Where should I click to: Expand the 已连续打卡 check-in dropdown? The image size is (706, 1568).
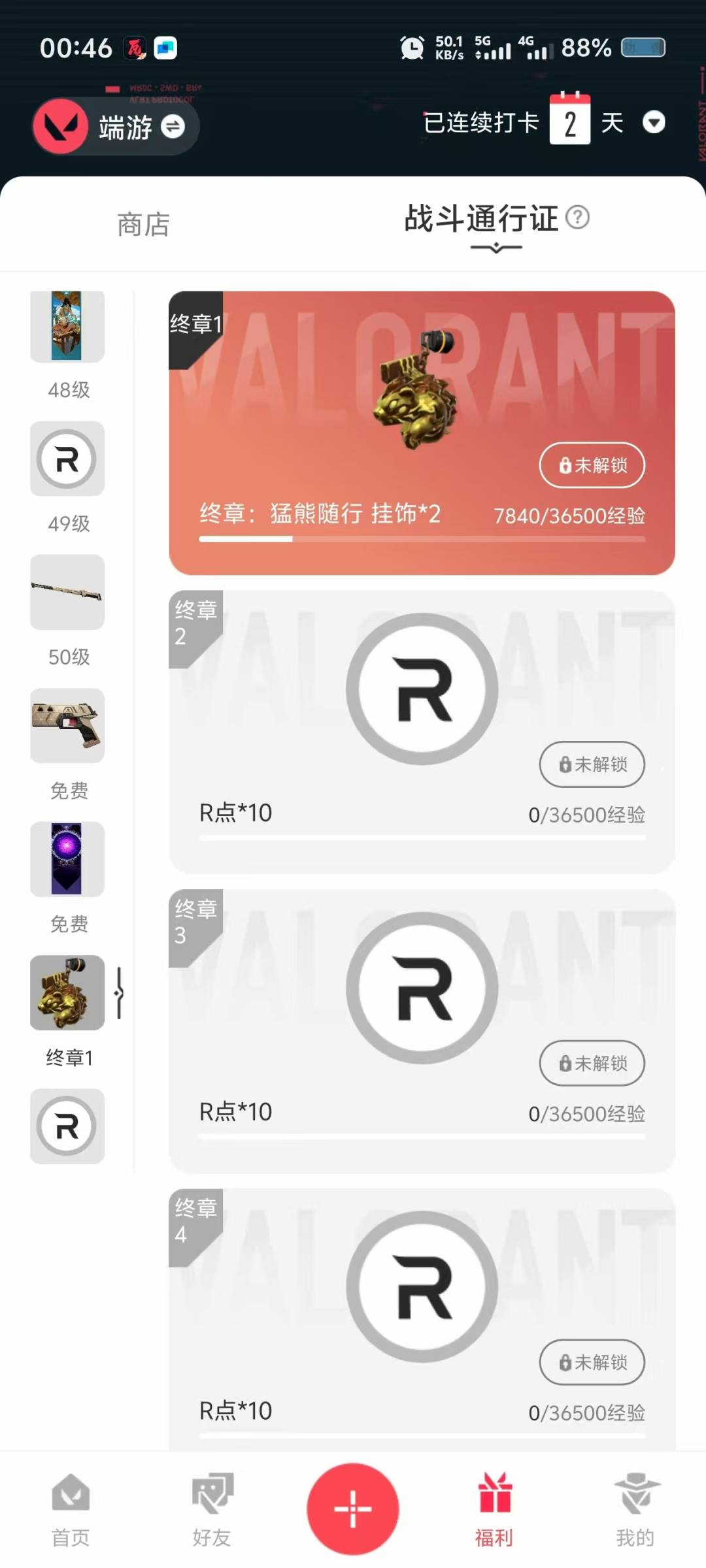coord(654,122)
